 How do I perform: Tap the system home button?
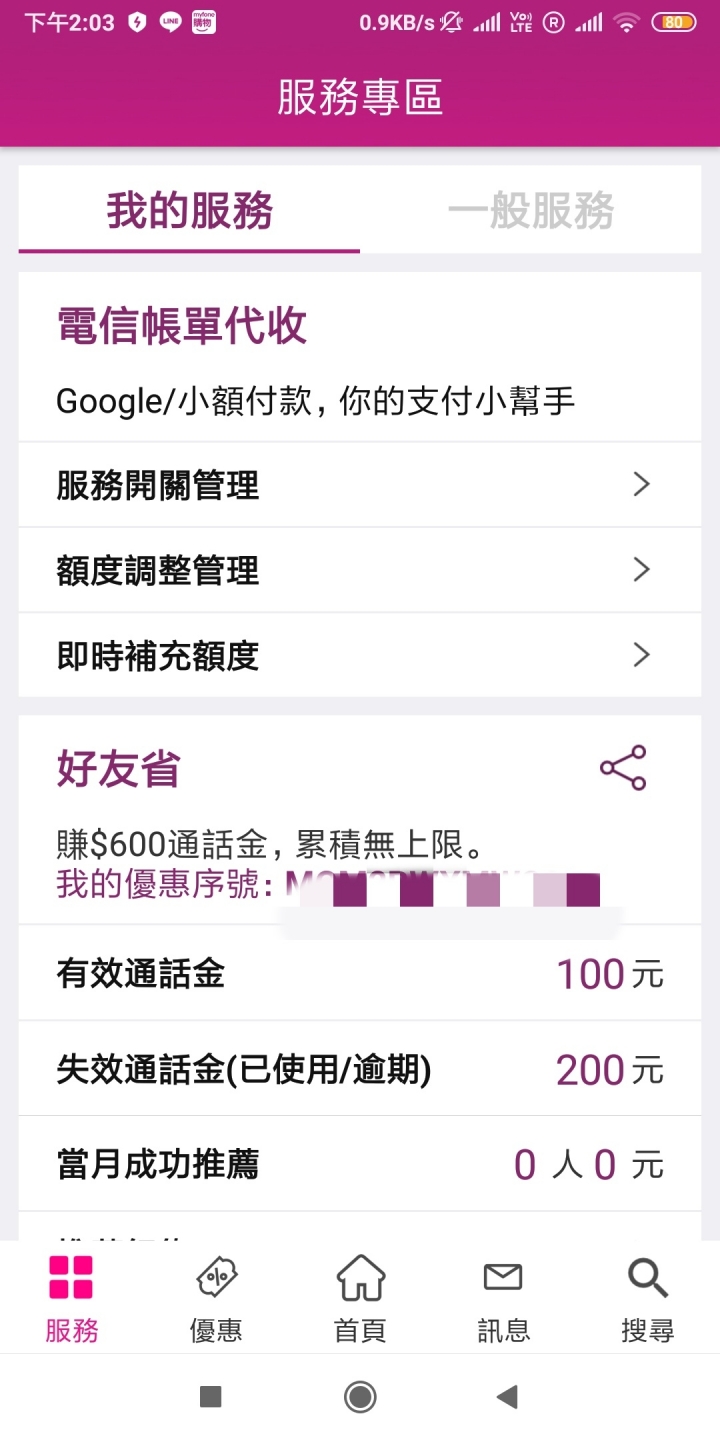[x=360, y=1397]
